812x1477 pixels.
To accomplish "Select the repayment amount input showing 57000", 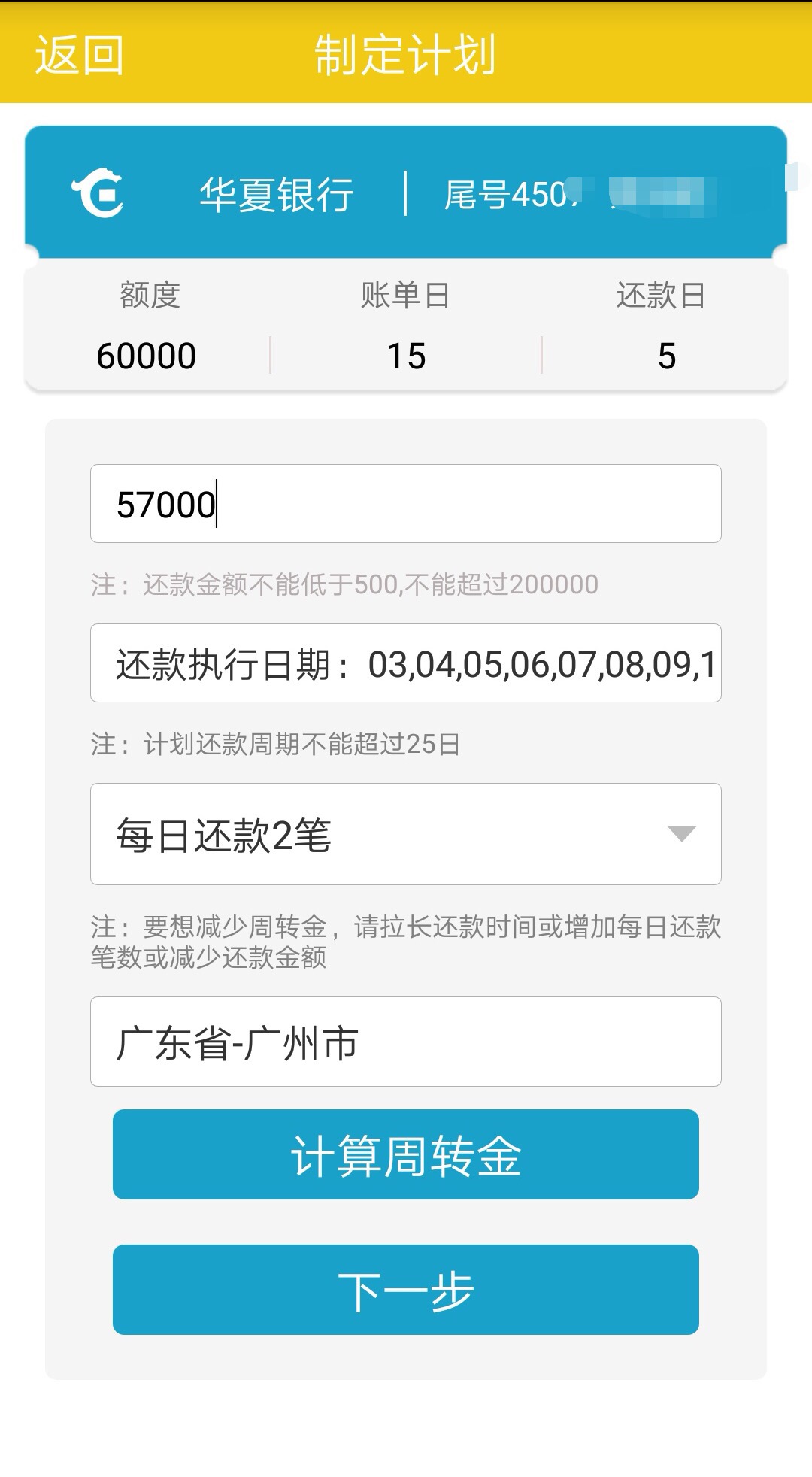I will tap(406, 504).
